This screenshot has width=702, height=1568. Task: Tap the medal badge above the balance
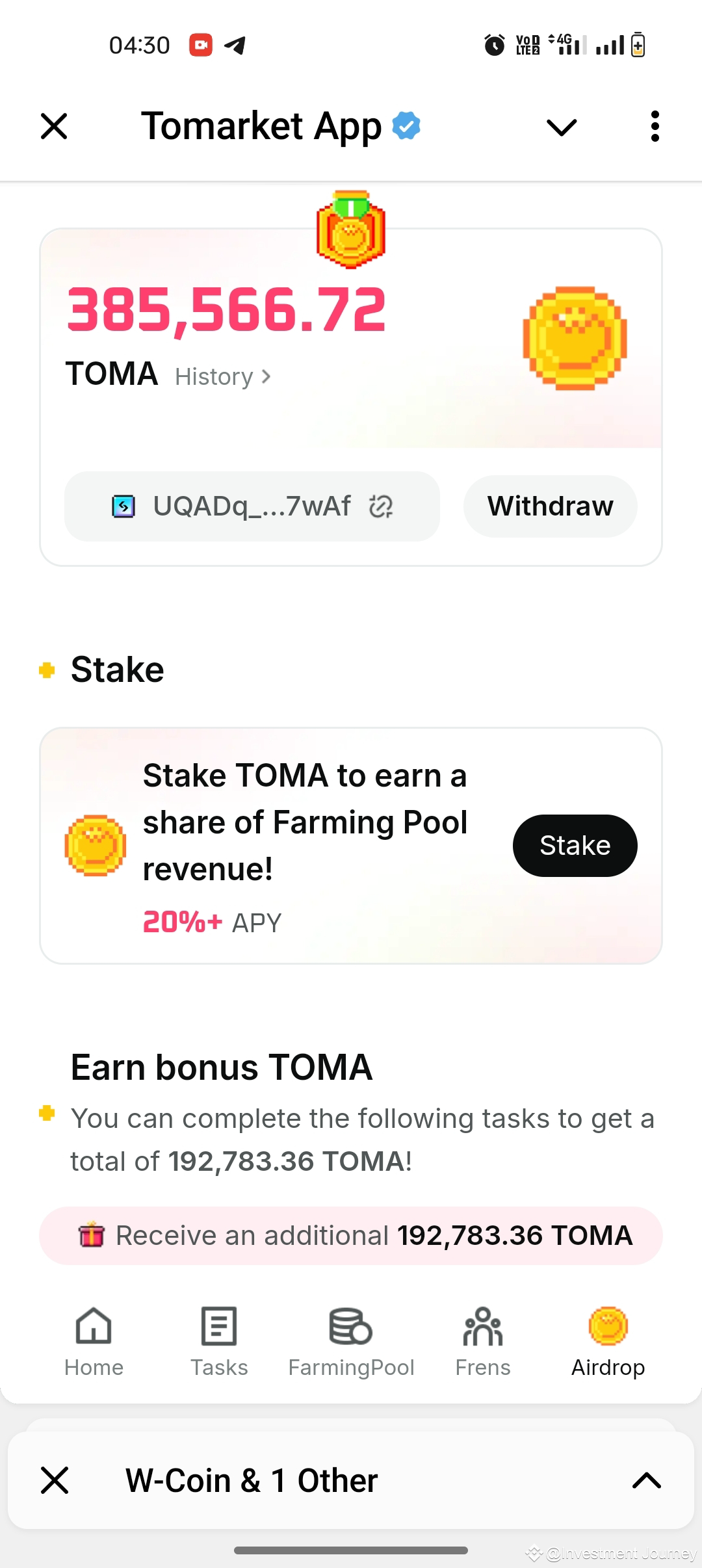pyautogui.click(x=351, y=232)
